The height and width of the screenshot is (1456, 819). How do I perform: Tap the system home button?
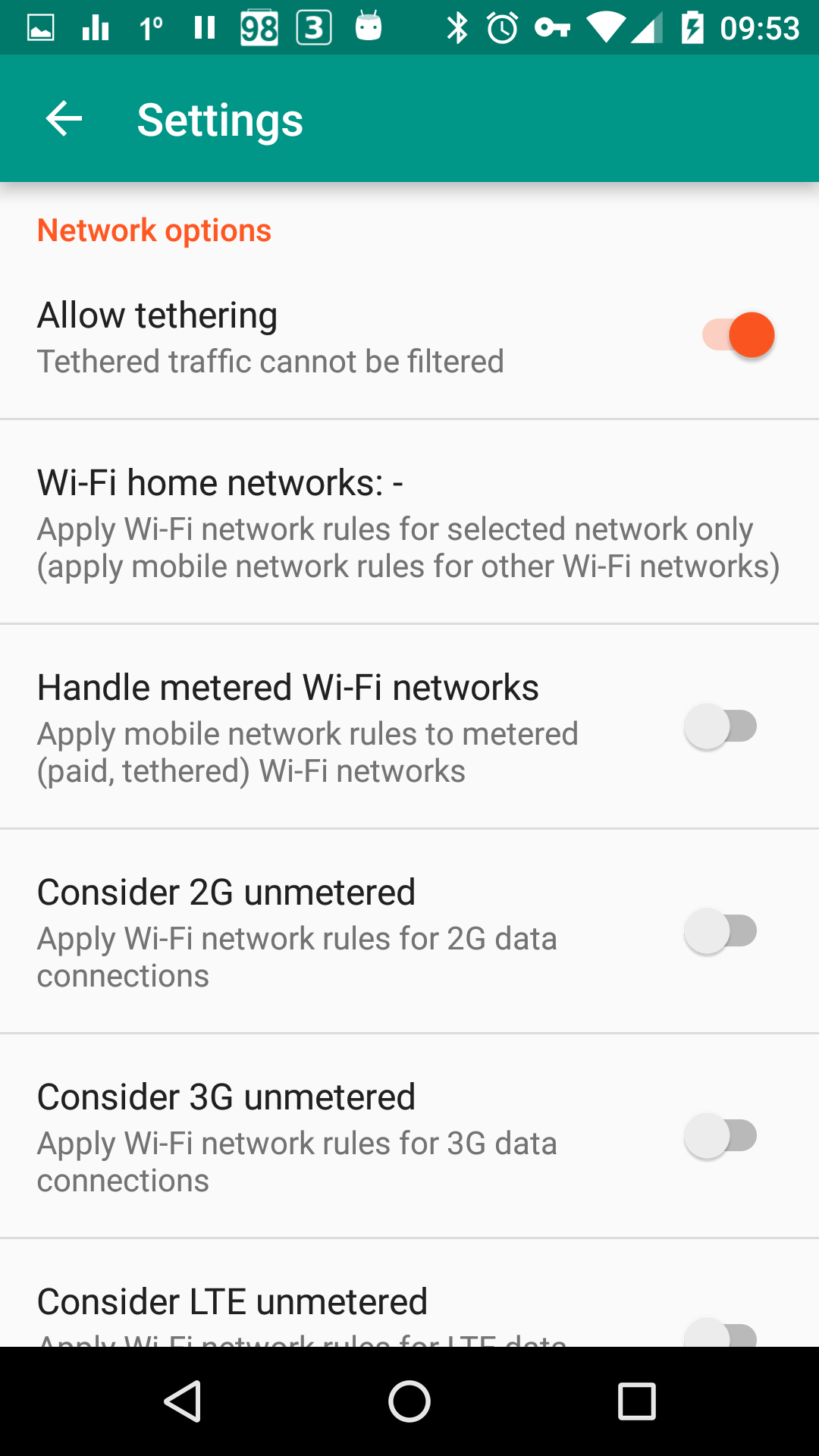409,1401
